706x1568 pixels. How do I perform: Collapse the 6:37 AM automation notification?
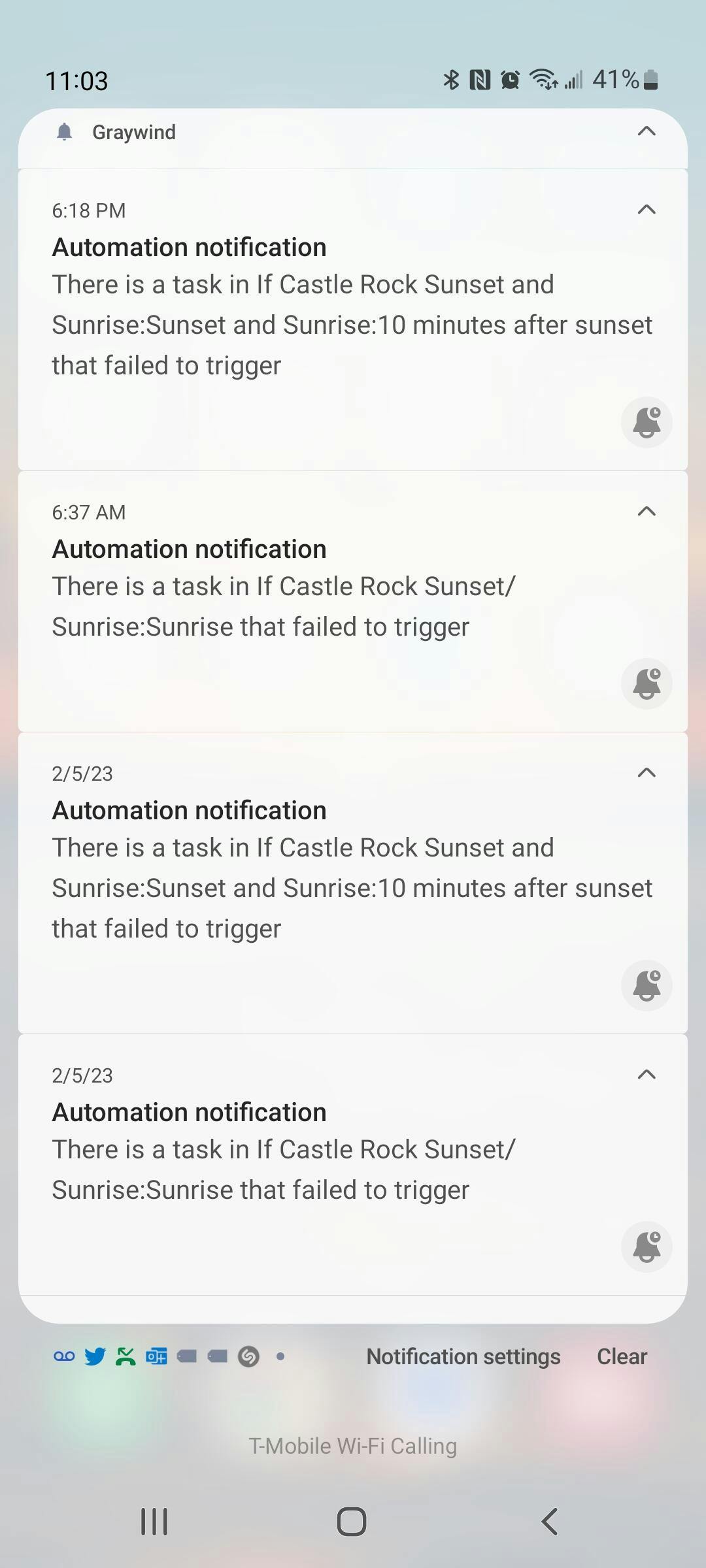pyautogui.click(x=646, y=512)
